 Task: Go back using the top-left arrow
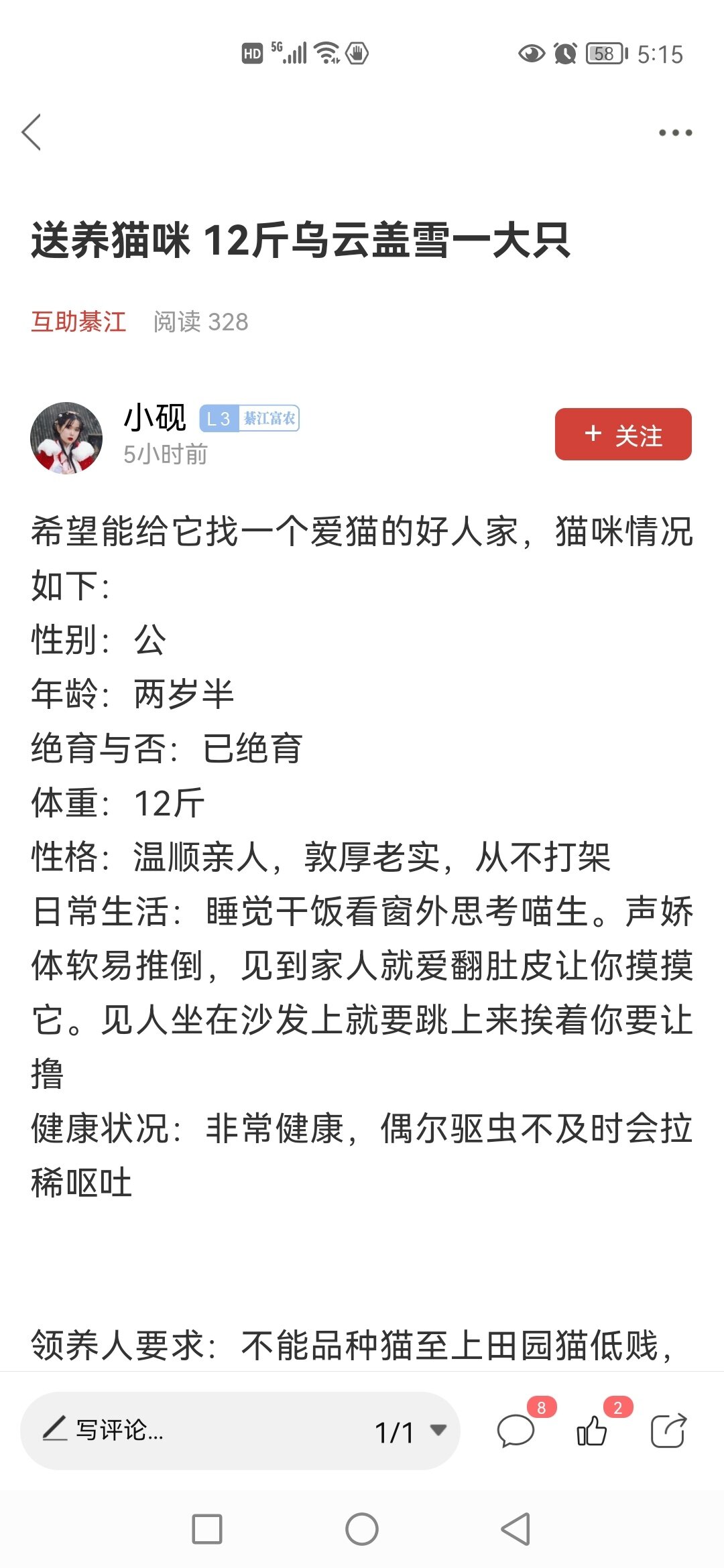point(32,132)
